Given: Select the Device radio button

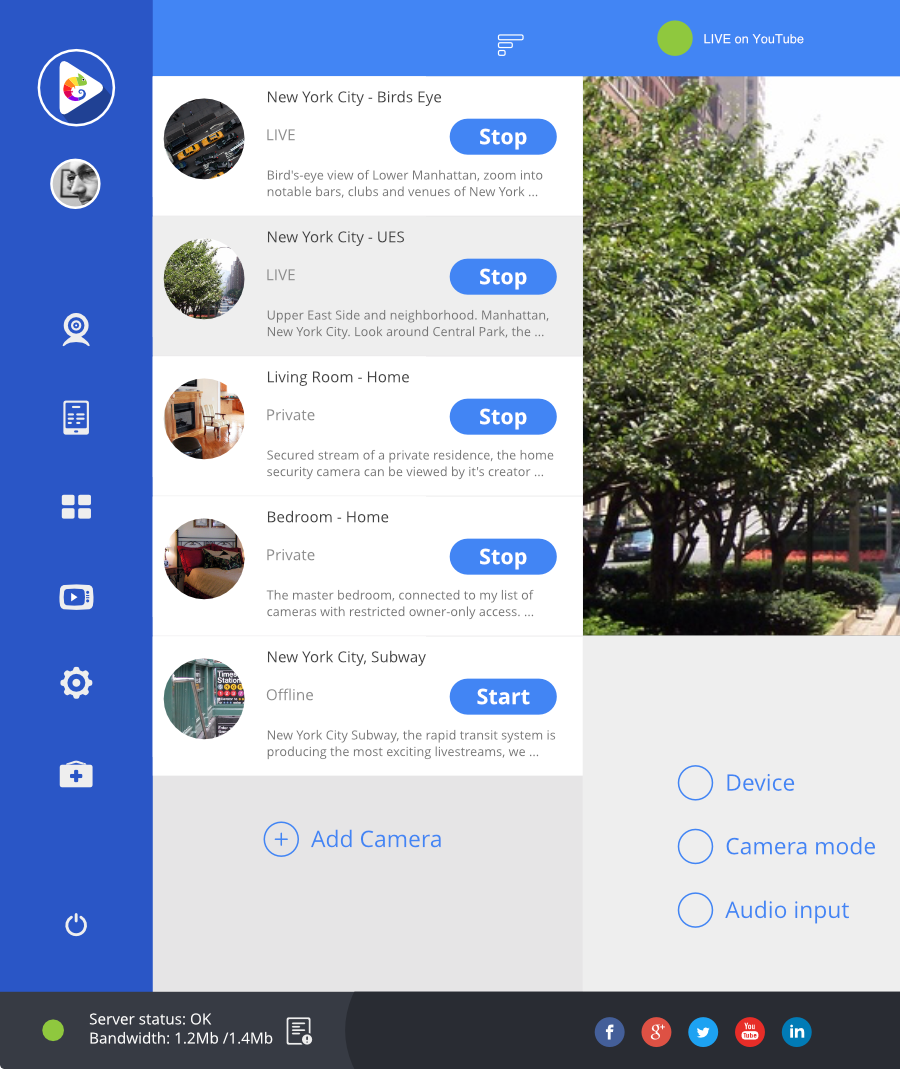Looking at the screenshot, I should [695, 783].
